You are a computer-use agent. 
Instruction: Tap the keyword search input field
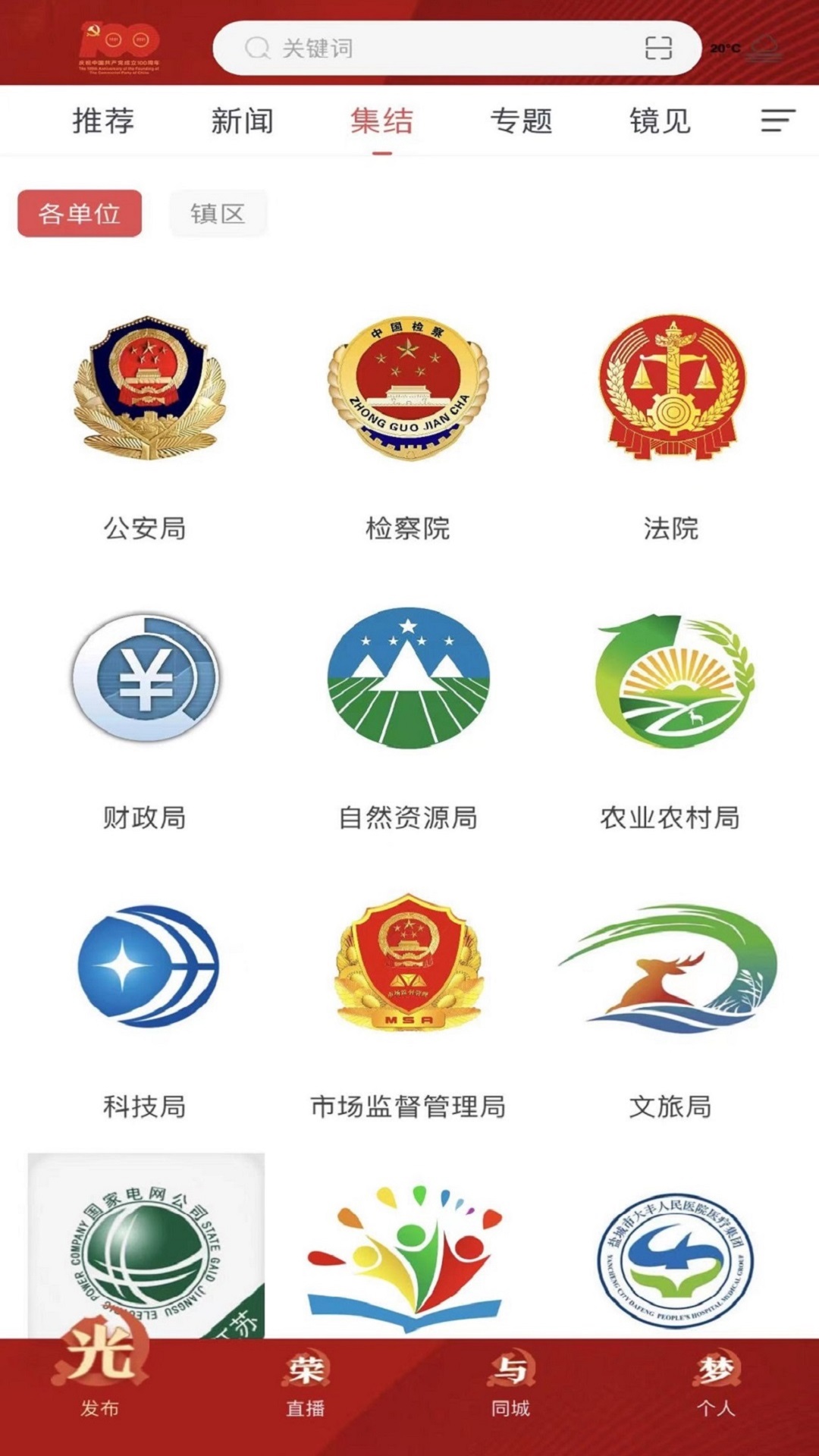coord(425,47)
